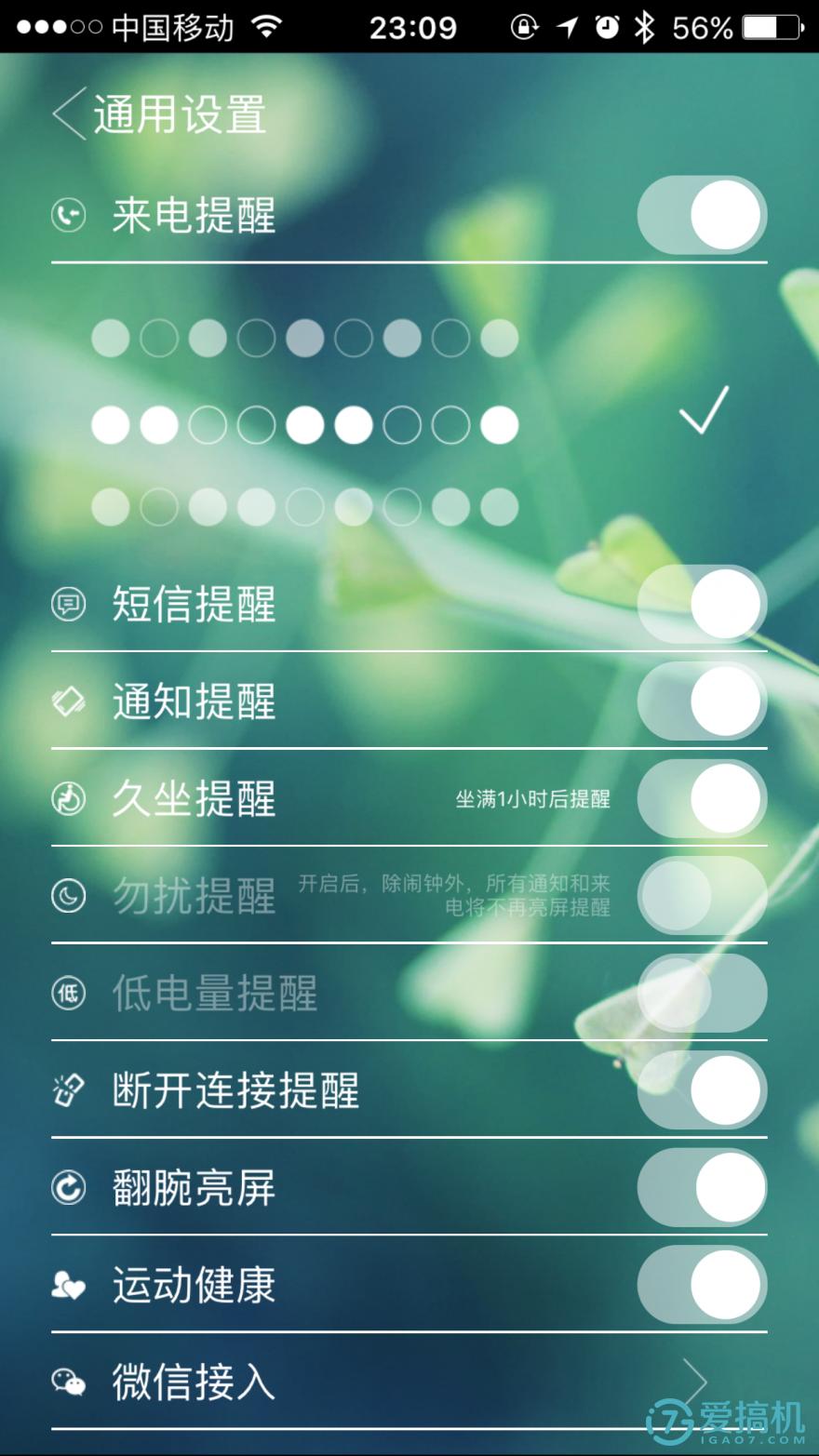Click the WeChat icon beside 微信接入

tap(69, 1383)
